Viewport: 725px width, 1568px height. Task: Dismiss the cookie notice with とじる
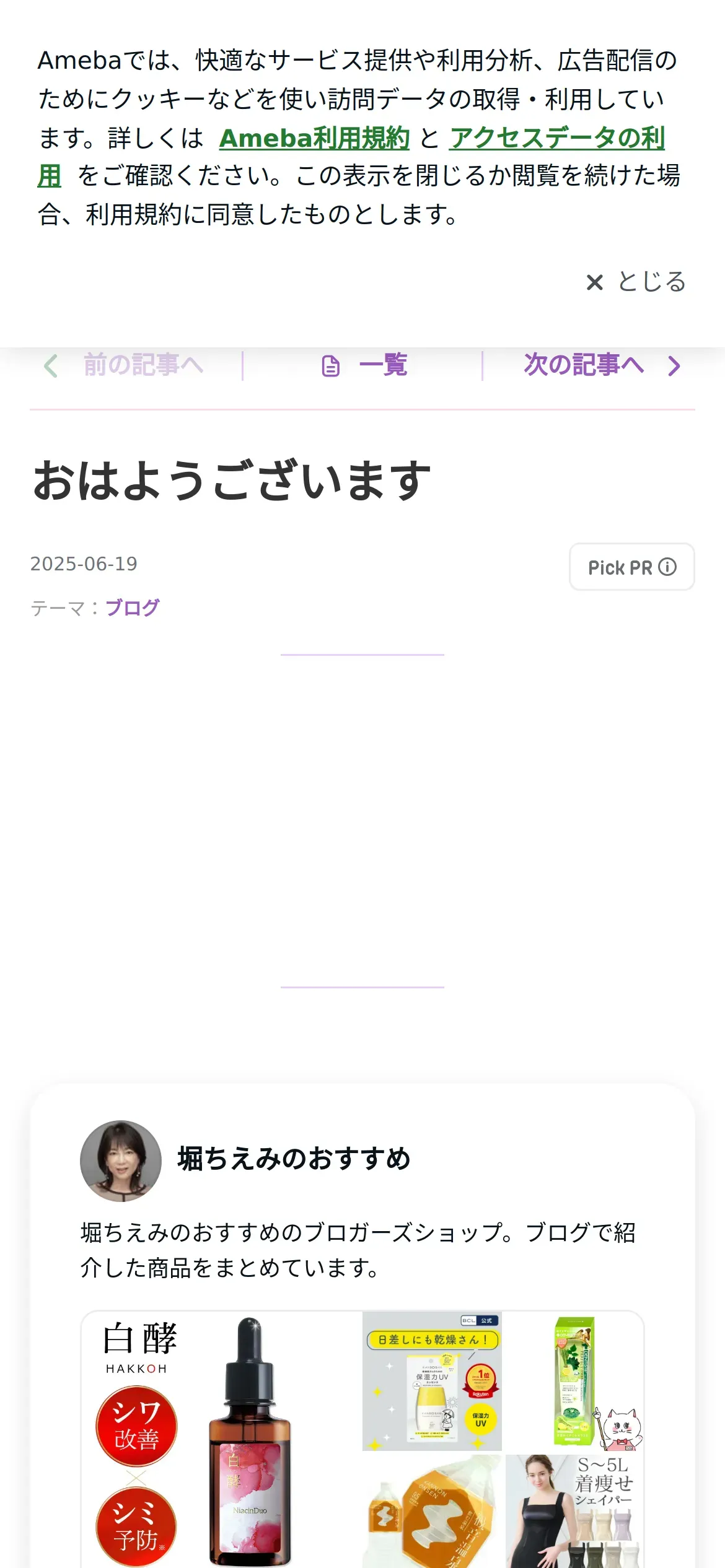click(636, 282)
